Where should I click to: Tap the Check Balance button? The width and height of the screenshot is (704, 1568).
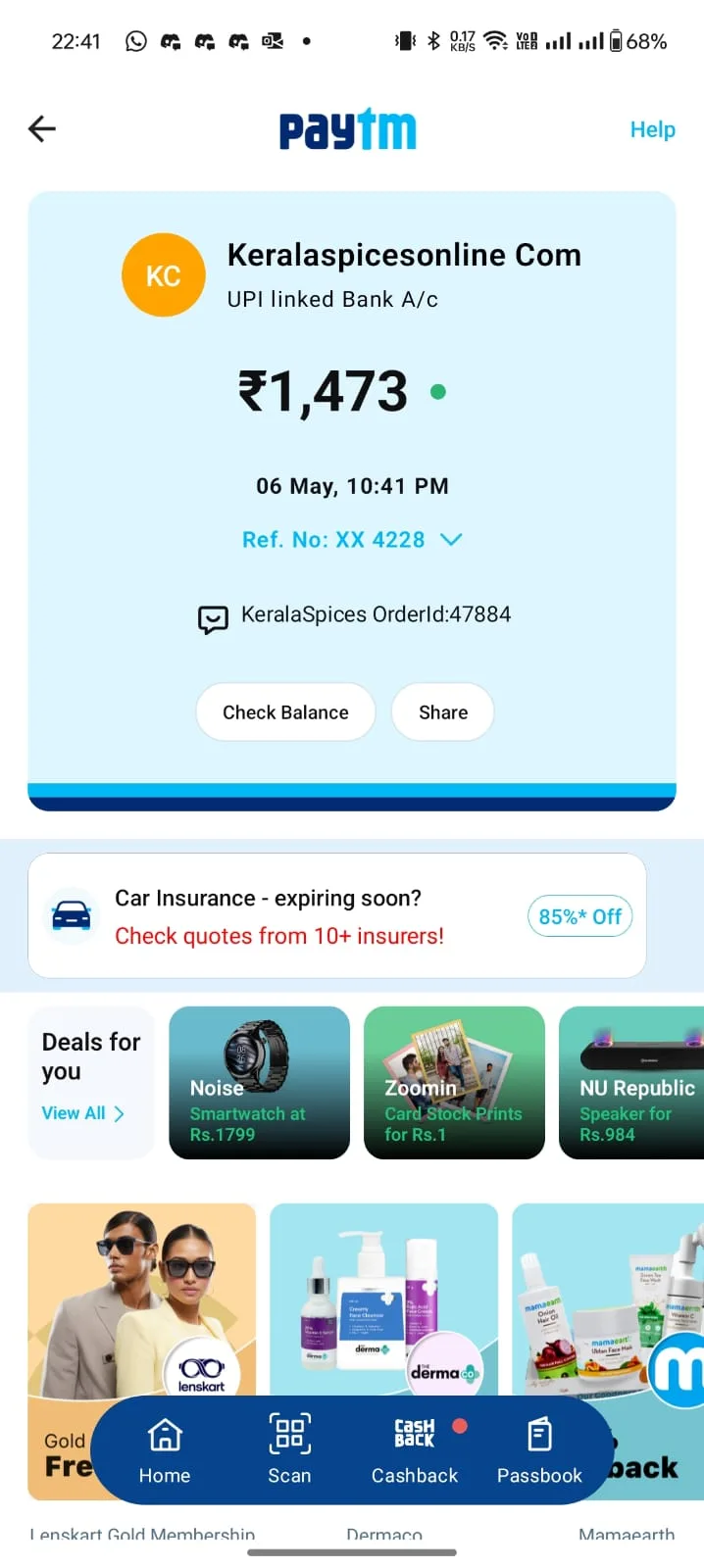pyautogui.click(x=285, y=712)
